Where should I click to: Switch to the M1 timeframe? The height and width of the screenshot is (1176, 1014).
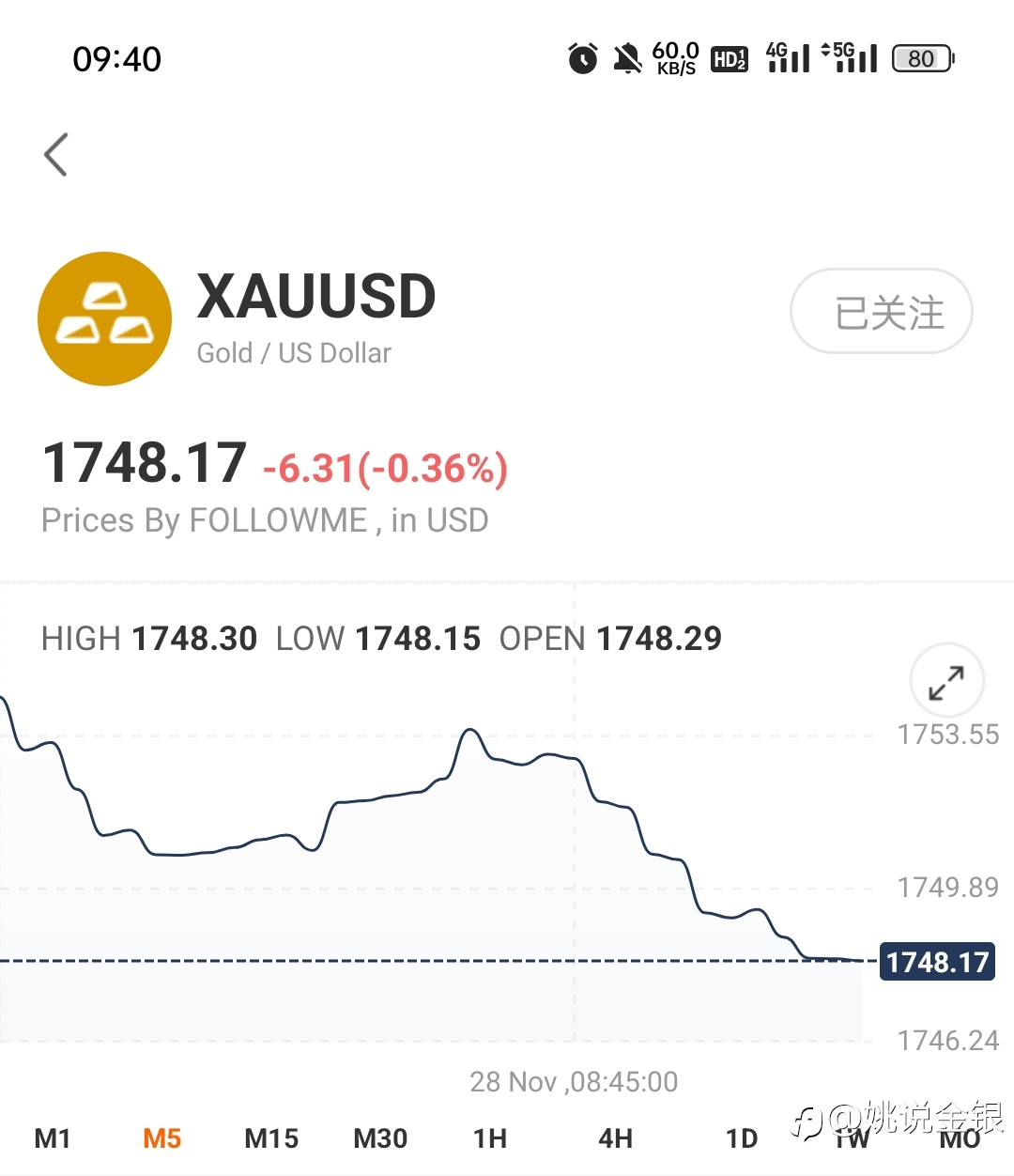53,1138
